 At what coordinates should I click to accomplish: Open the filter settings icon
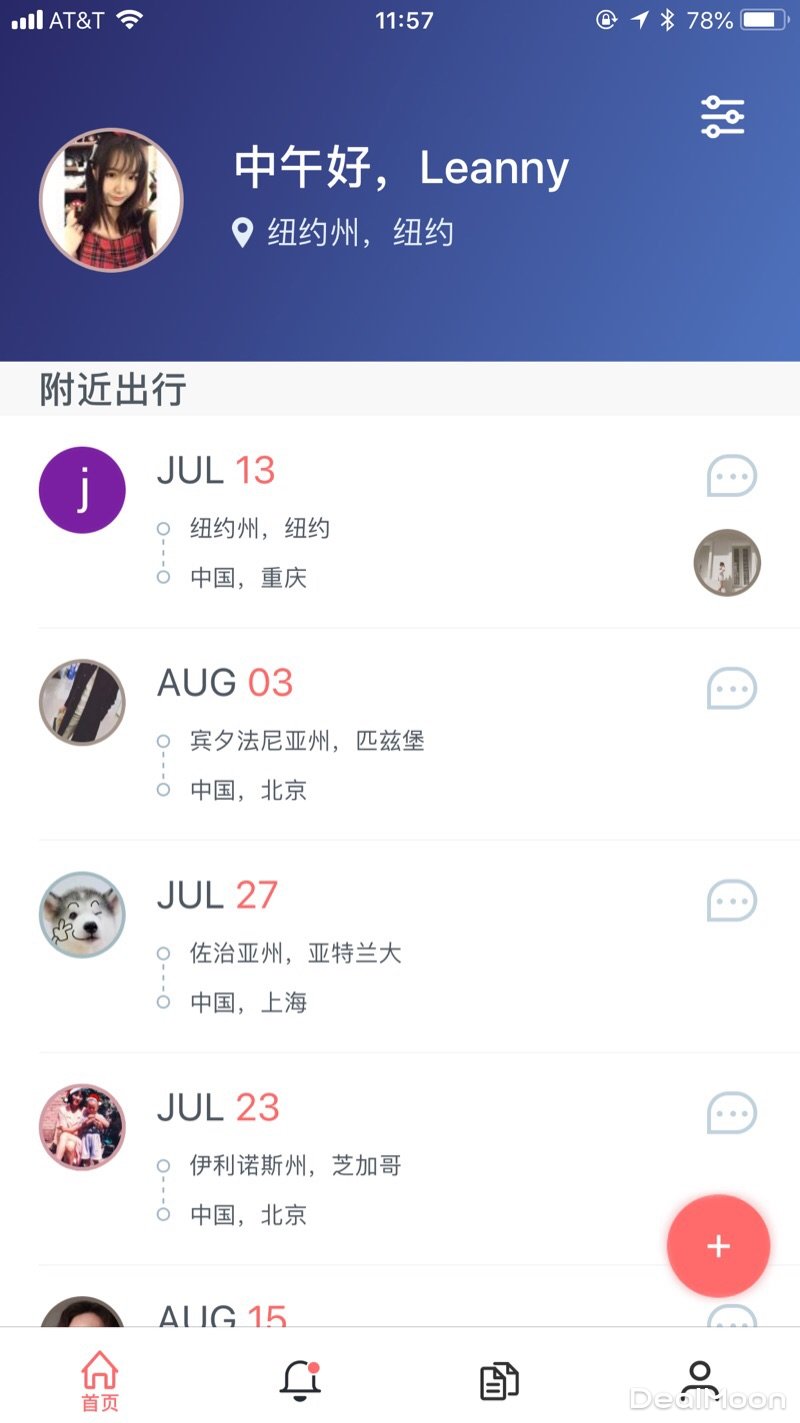pos(722,118)
